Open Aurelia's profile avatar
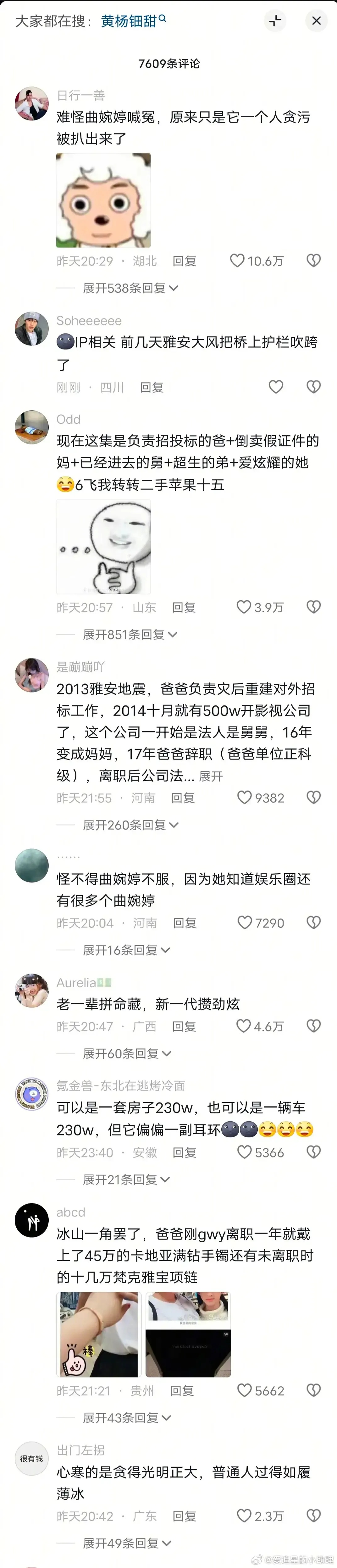The width and height of the screenshot is (337, 1568). click(x=32, y=990)
